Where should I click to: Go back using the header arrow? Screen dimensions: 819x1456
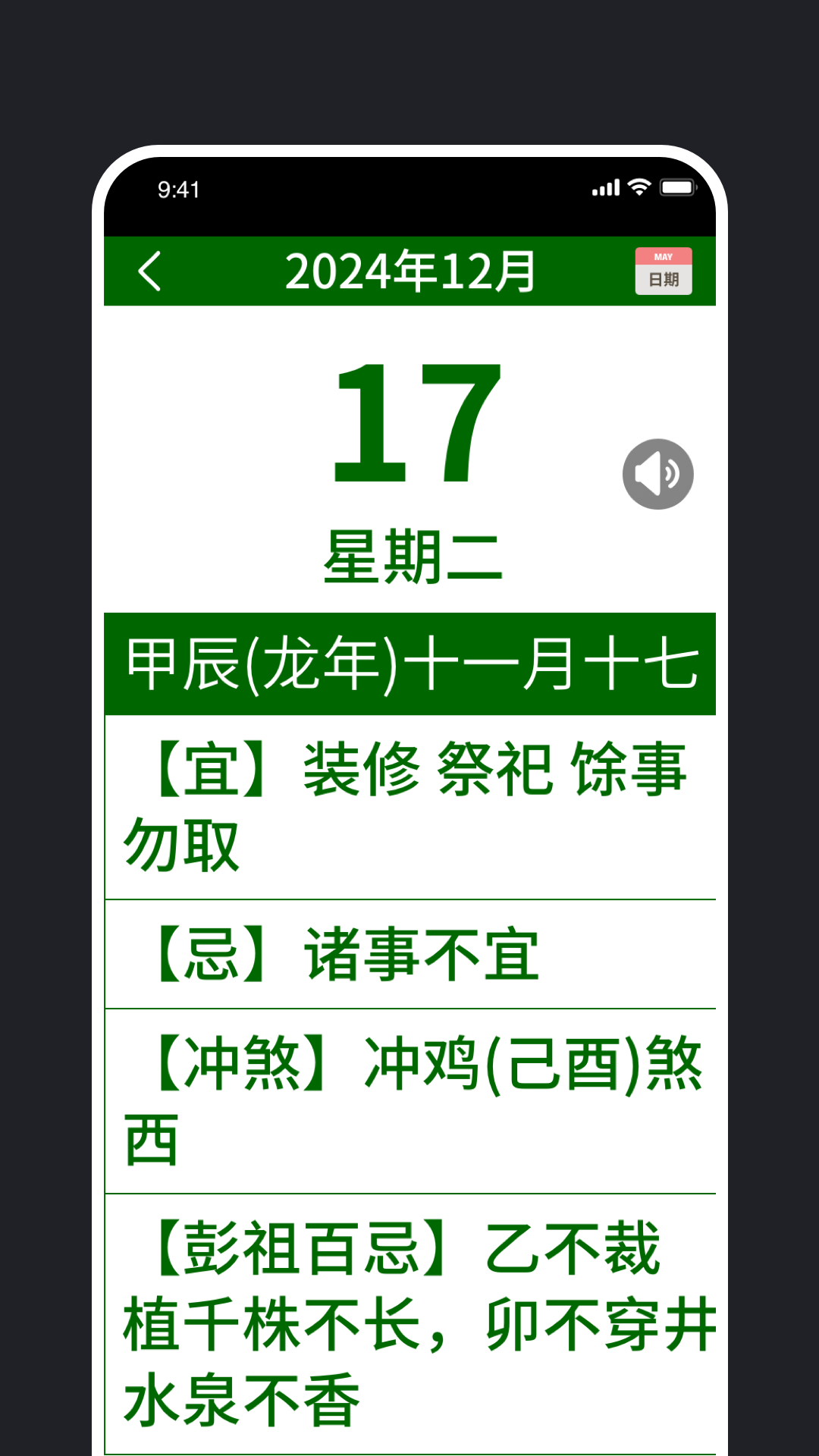point(150,271)
